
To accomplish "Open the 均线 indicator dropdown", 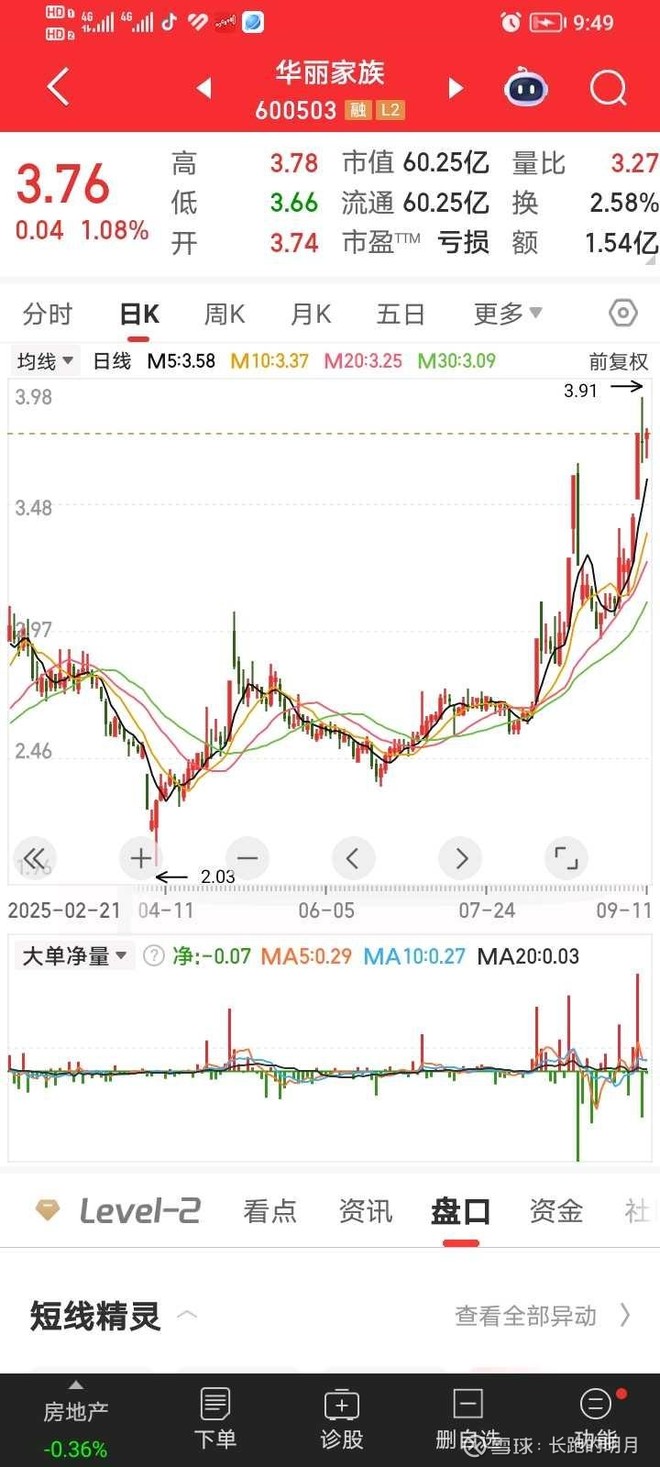I will coord(46,361).
